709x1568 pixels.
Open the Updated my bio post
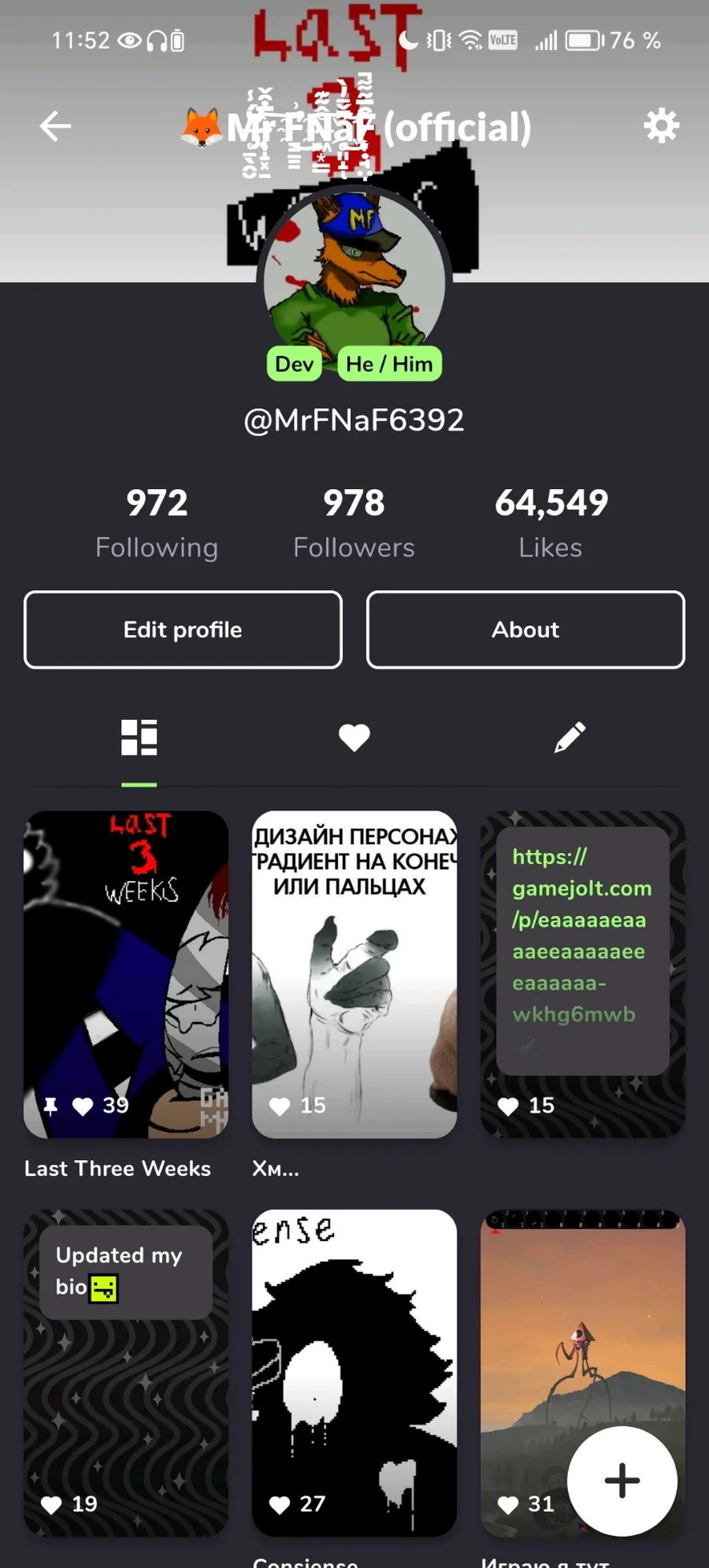(x=126, y=1373)
